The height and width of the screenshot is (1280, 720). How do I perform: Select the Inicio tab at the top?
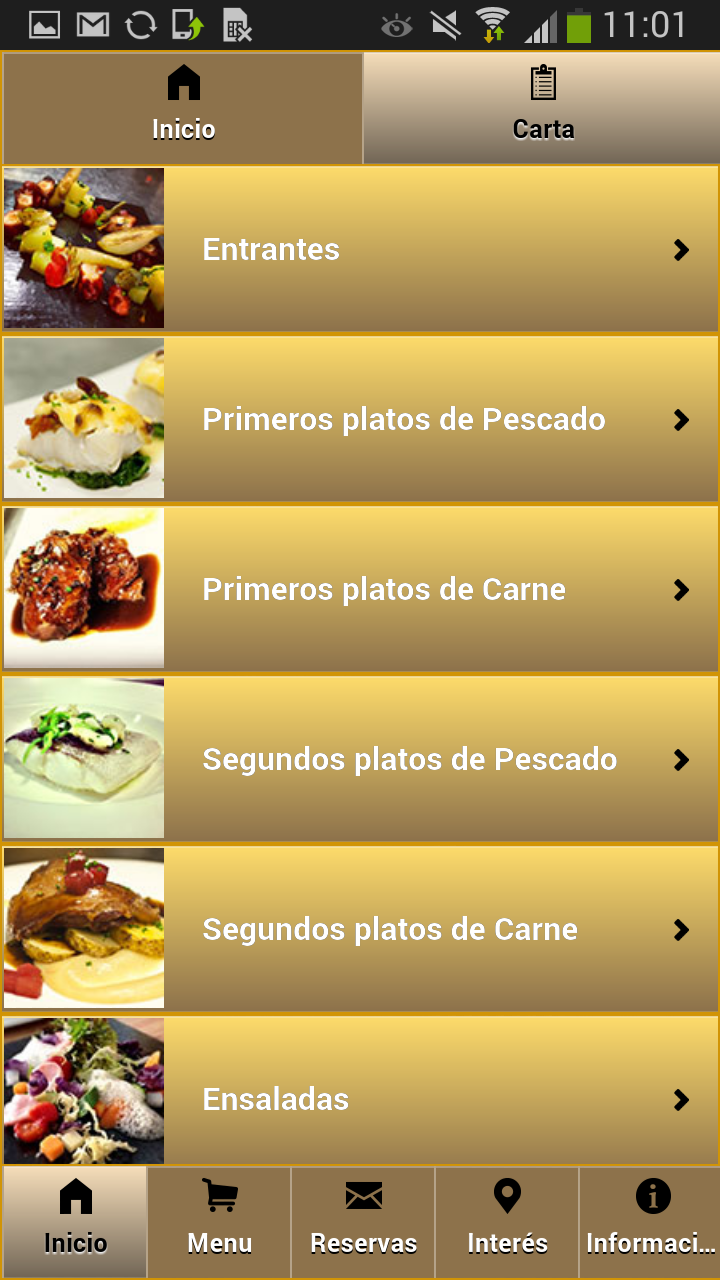[183, 107]
